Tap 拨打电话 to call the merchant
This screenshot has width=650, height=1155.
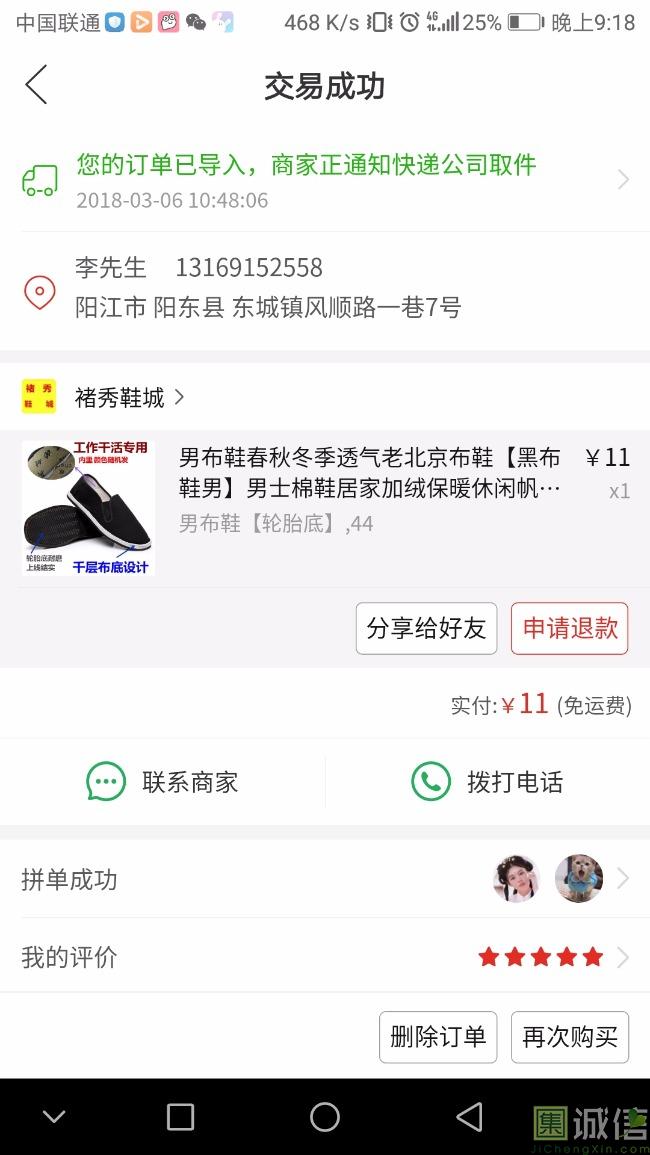click(487, 782)
